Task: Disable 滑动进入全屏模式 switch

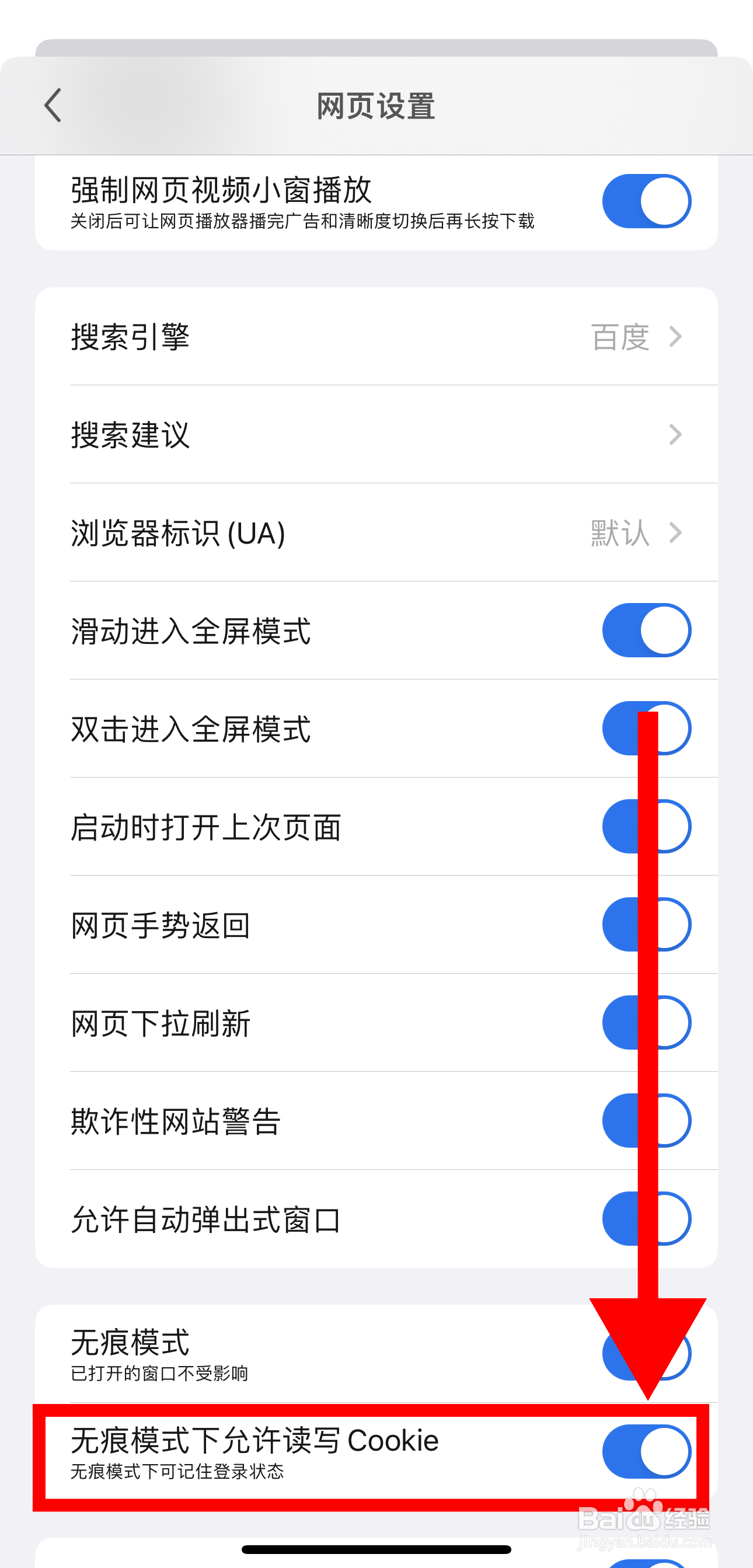Action: tap(646, 630)
